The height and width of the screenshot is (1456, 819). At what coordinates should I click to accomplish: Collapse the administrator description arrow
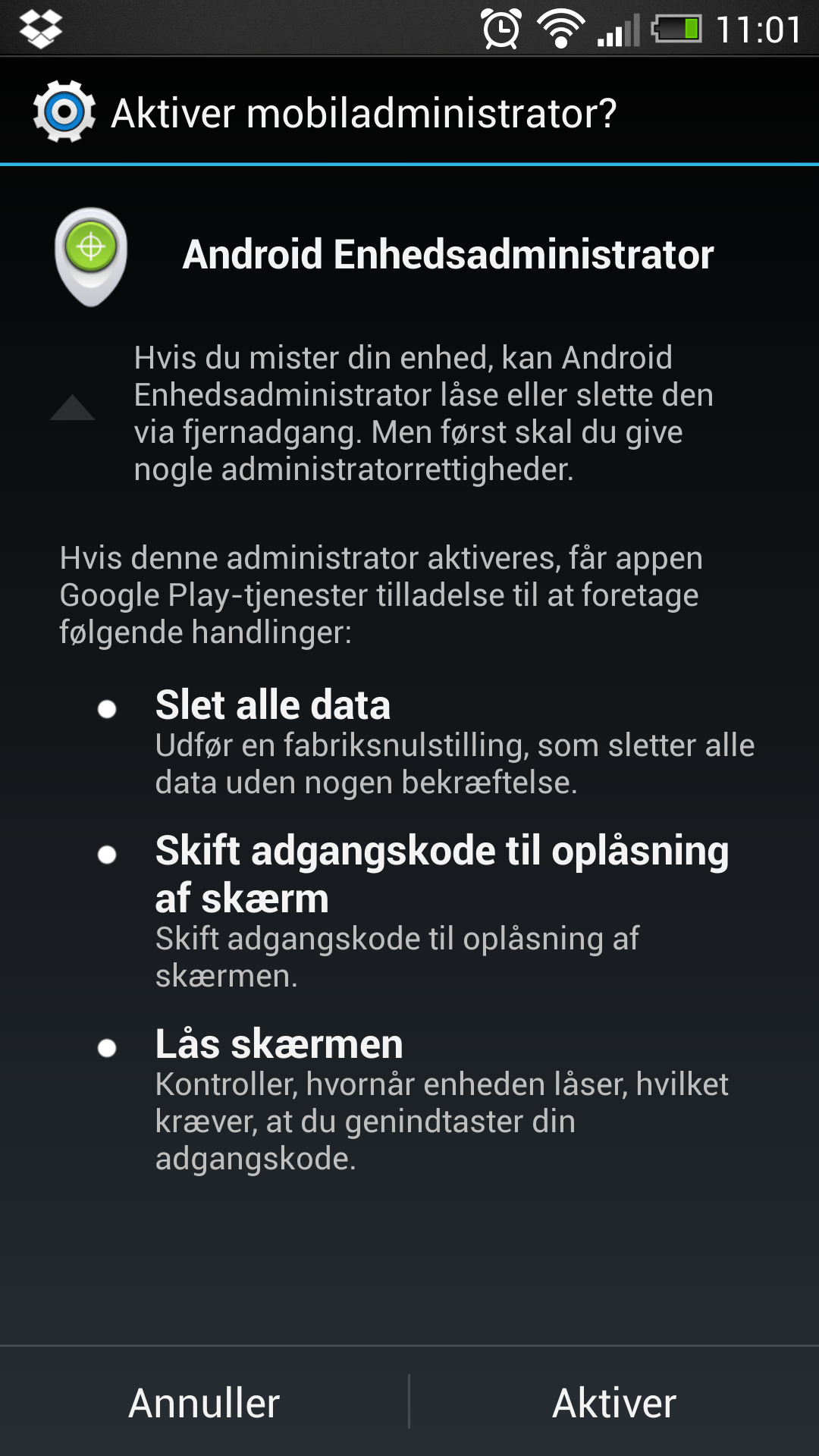click(x=72, y=408)
